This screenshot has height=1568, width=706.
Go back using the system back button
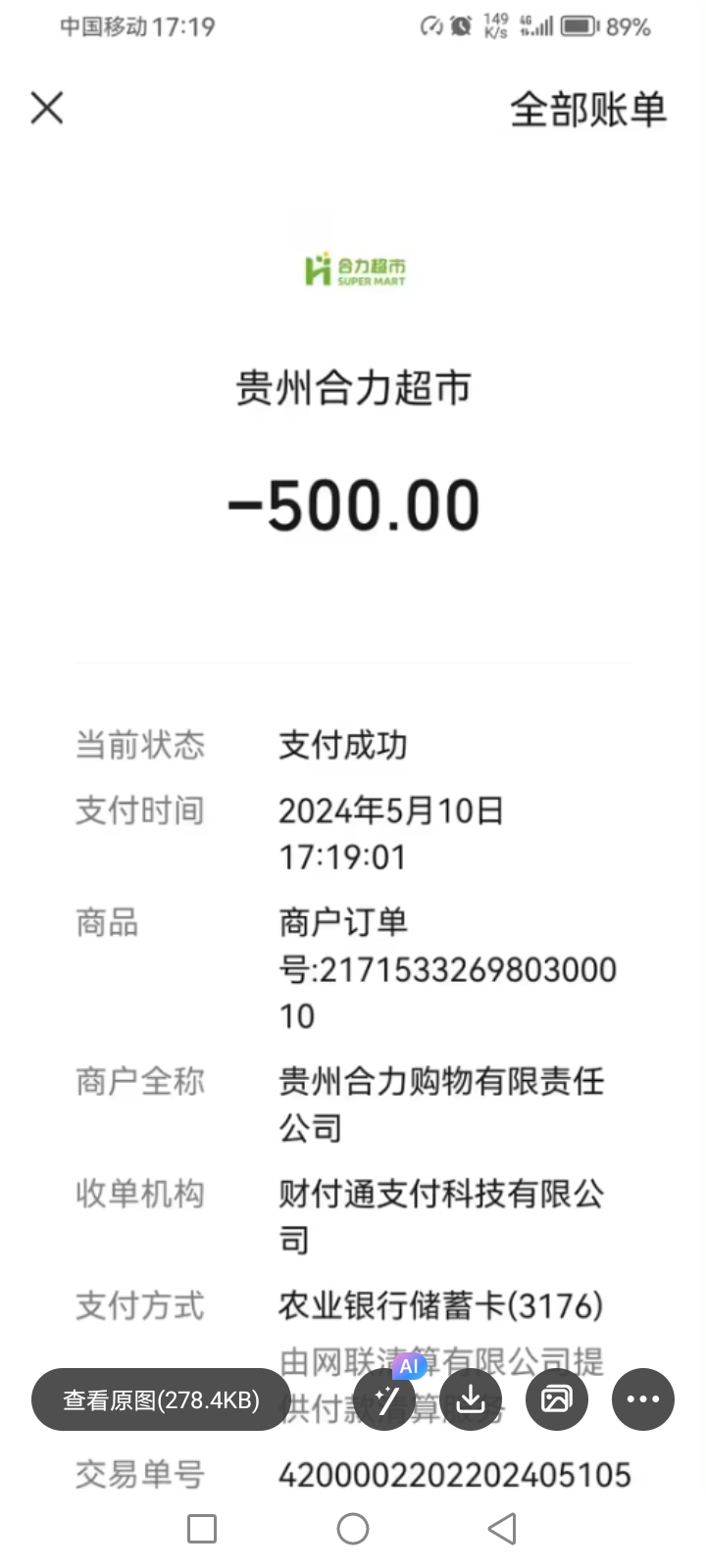pos(502,1529)
